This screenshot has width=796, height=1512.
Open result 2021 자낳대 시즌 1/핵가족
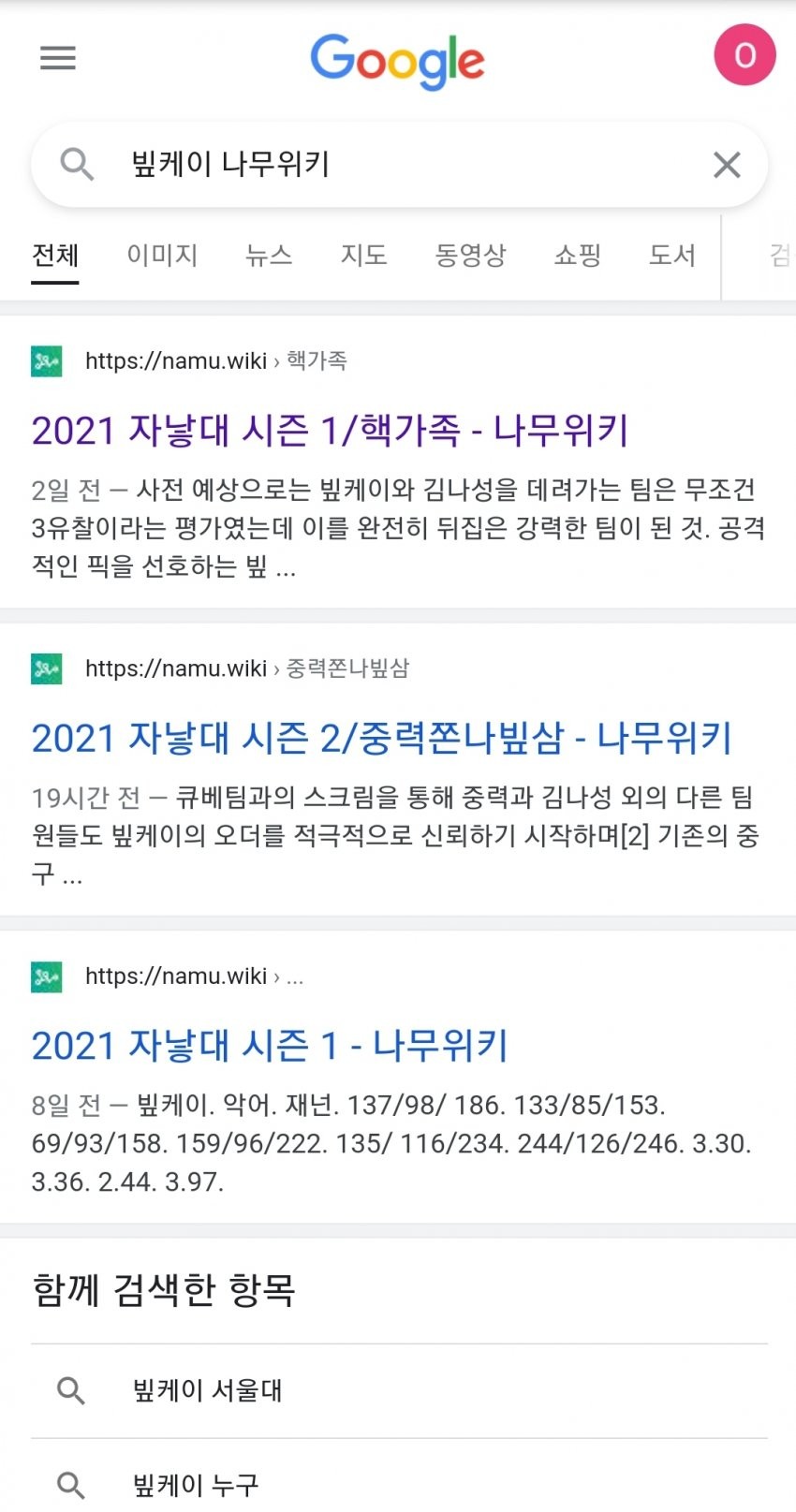tap(330, 431)
